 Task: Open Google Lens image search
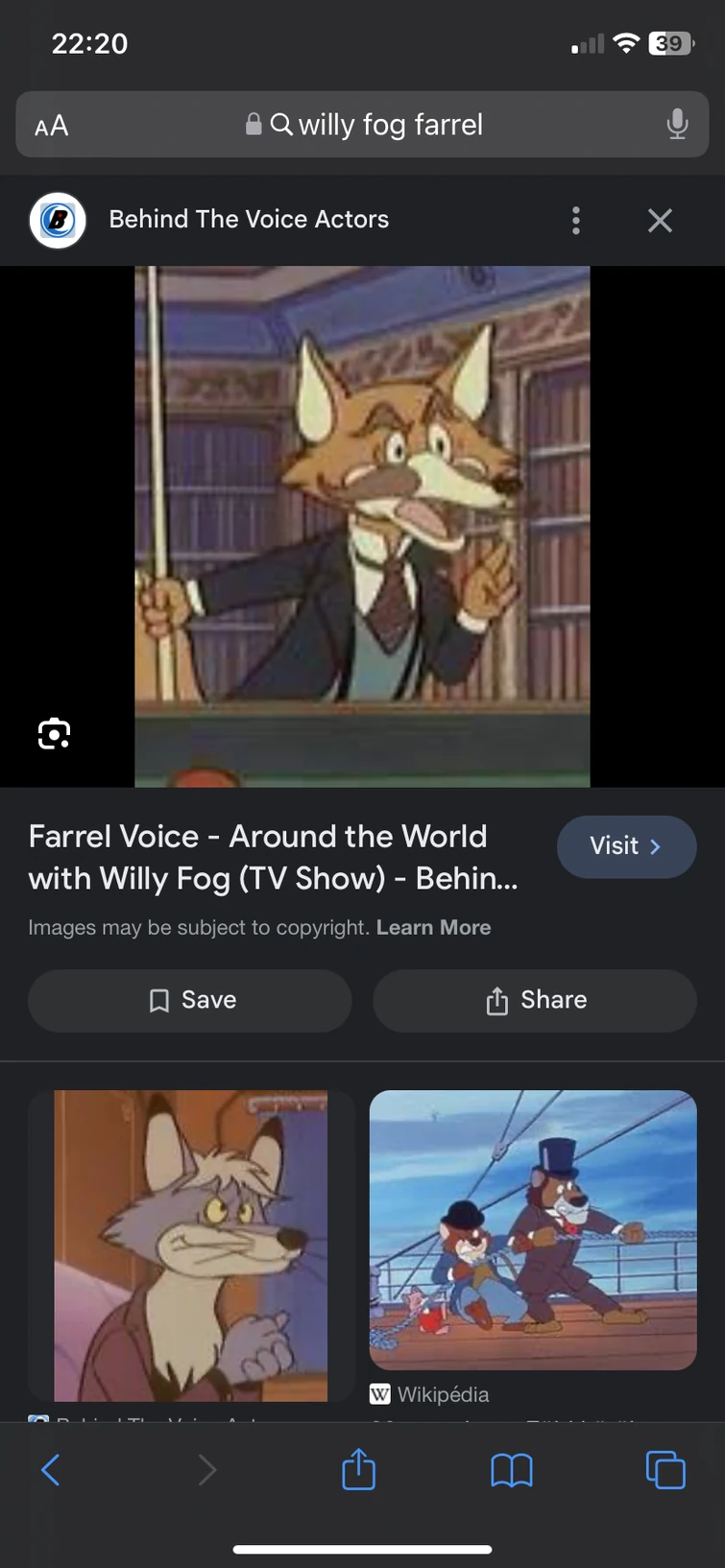54,733
